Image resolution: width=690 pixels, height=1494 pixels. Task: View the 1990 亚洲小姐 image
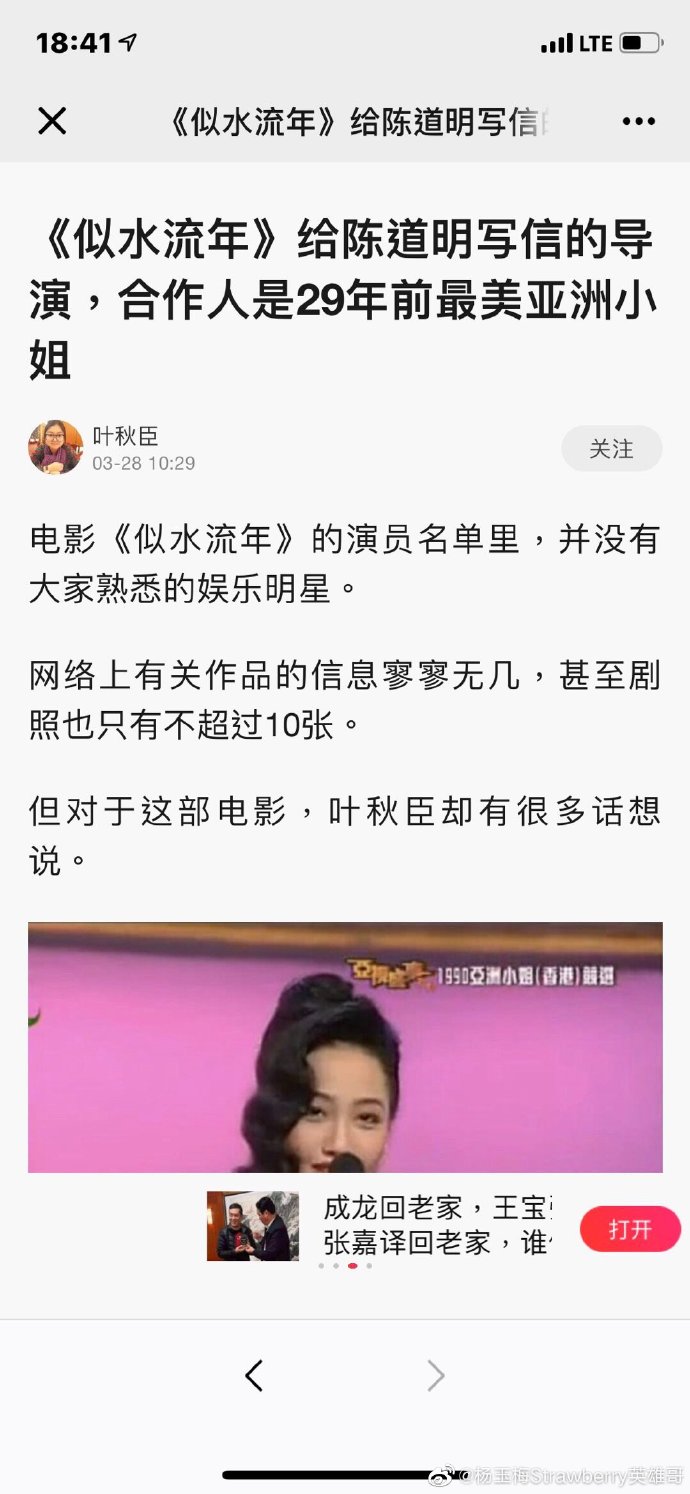[x=345, y=1046]
